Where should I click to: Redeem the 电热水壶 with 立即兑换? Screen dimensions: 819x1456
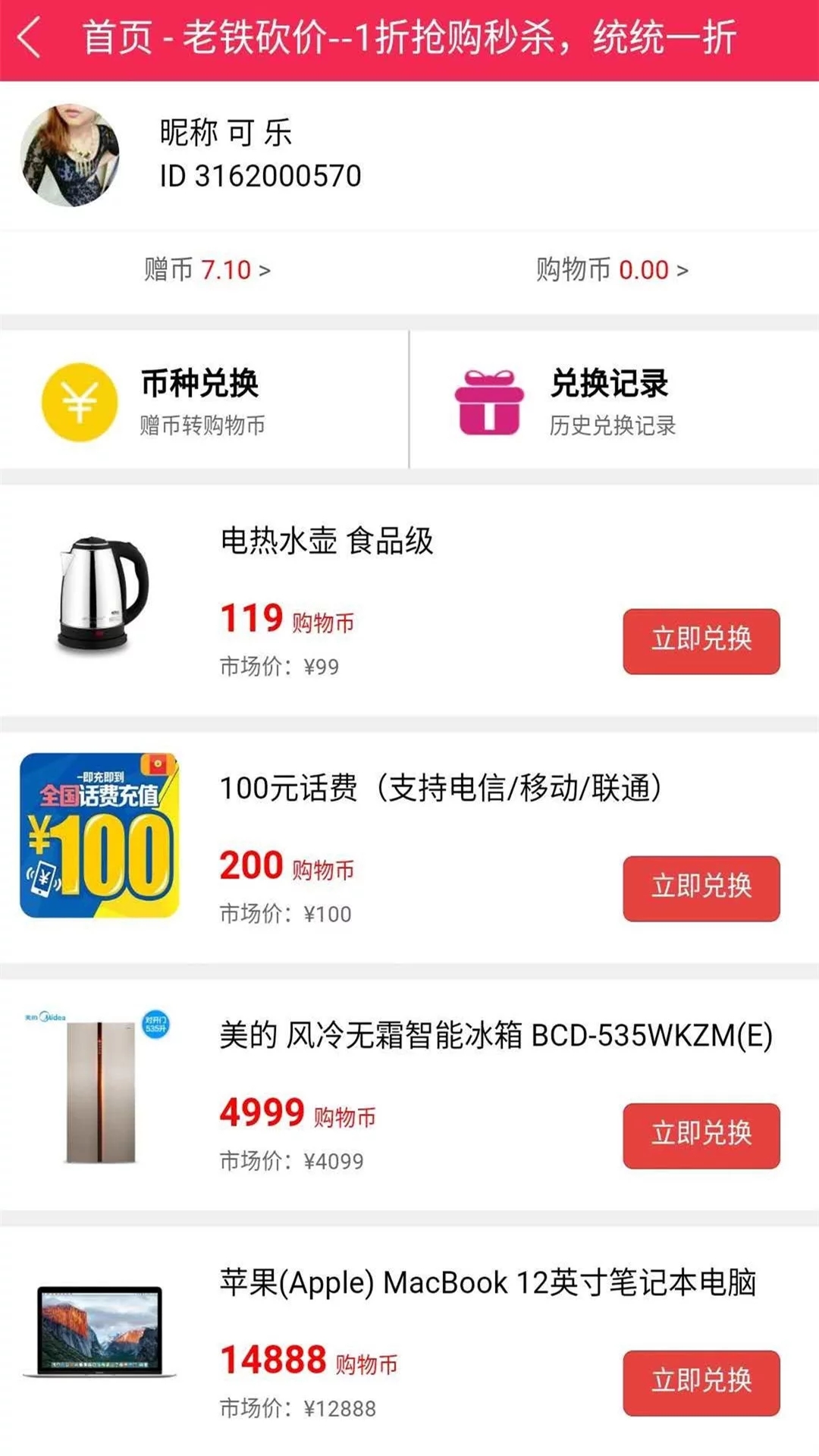pyautogui.click(x=701, y=641)
